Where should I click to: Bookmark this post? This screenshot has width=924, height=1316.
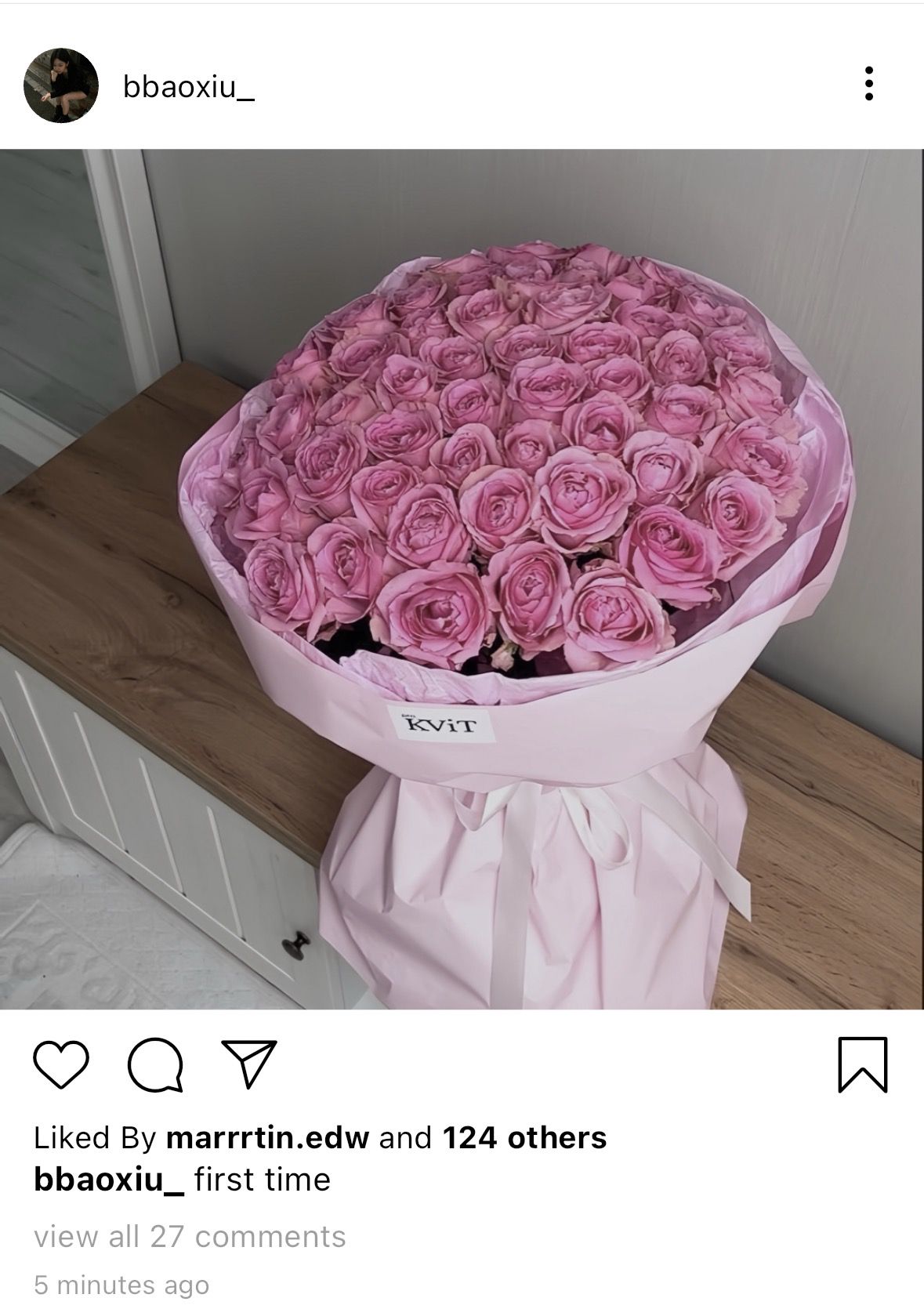pyautogui.click(x=863, y=1064)
